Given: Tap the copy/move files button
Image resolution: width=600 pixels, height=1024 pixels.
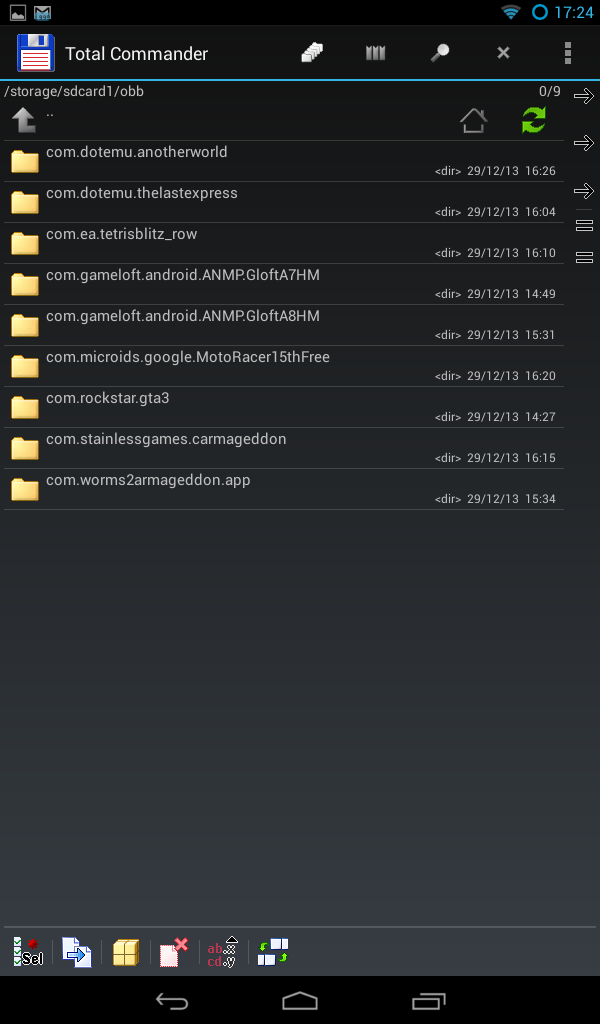Looking at the screenshot, I should click(77, 952).
